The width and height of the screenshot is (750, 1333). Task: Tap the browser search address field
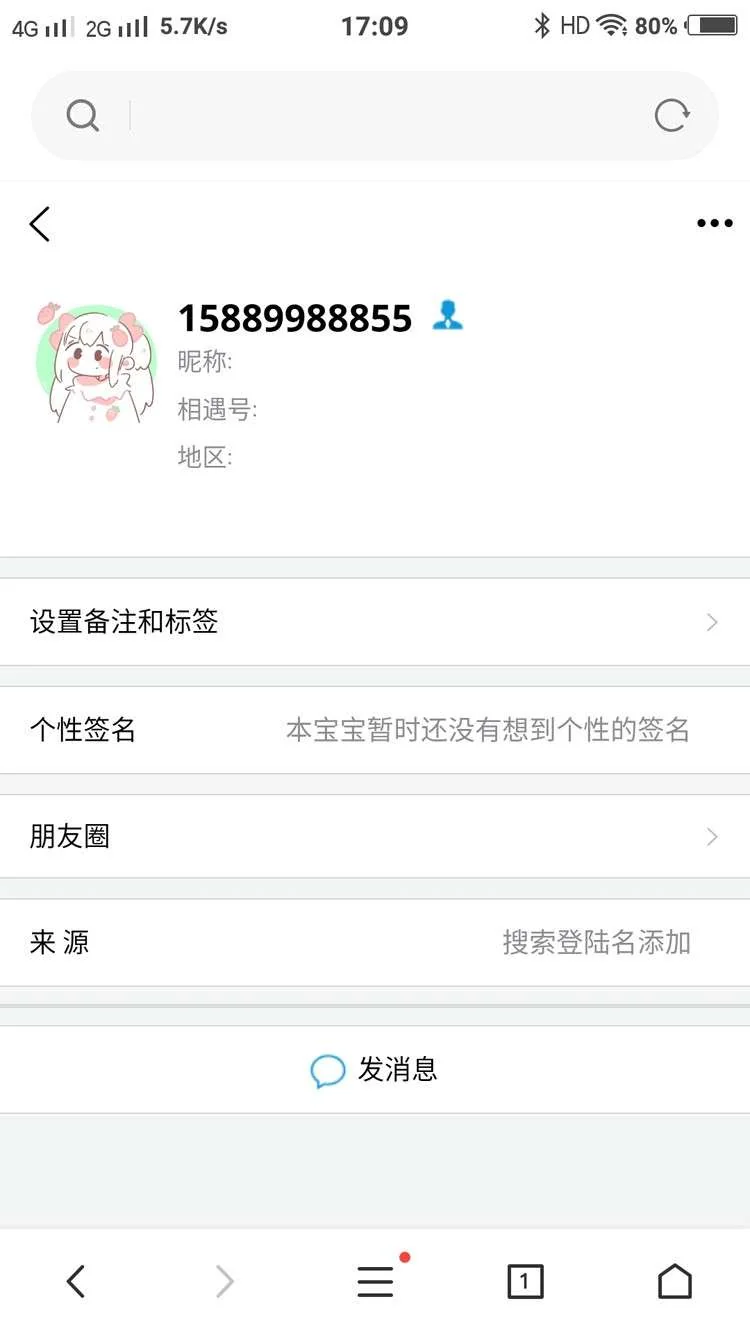(380, 116)
